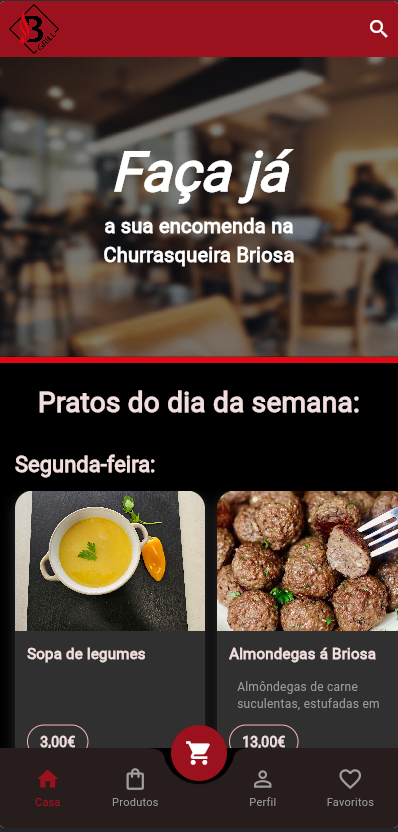Switch to the Favoritos tab

[x=350, y=788]
